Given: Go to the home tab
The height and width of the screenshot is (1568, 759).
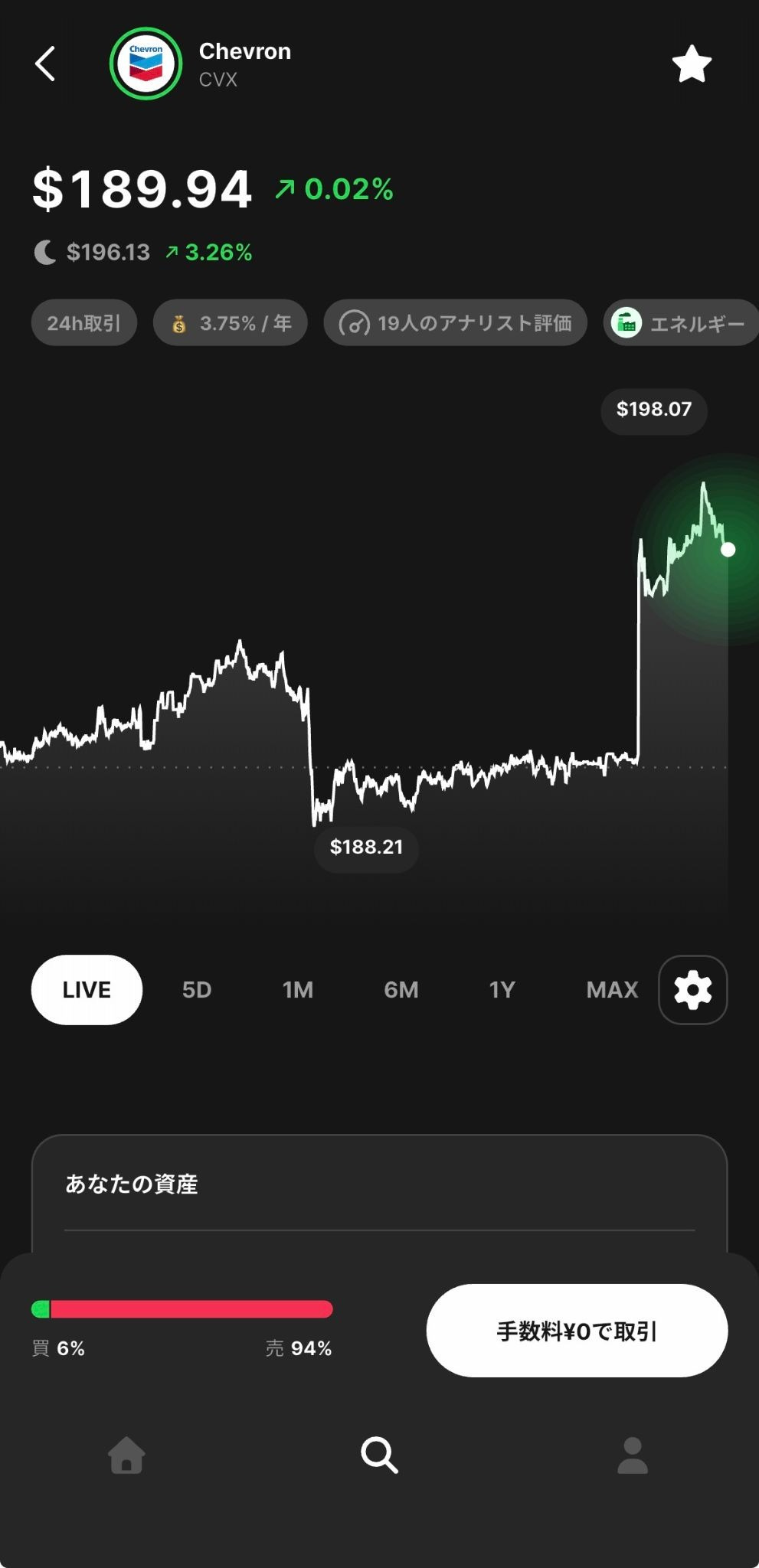Looking at the screenshot, I should (x=126, y=1455).
